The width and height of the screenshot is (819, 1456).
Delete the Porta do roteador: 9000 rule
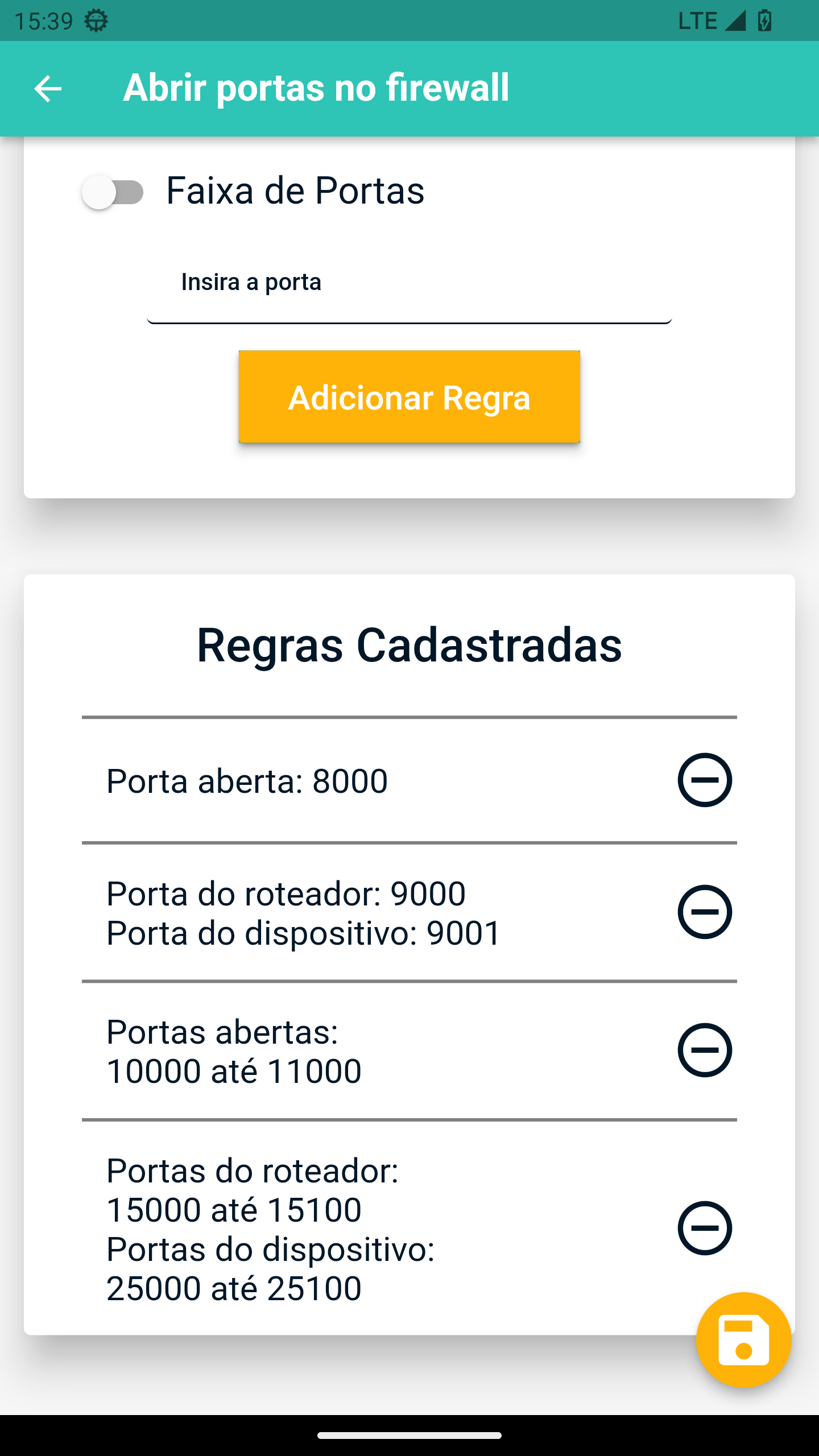tap(705, 912)
